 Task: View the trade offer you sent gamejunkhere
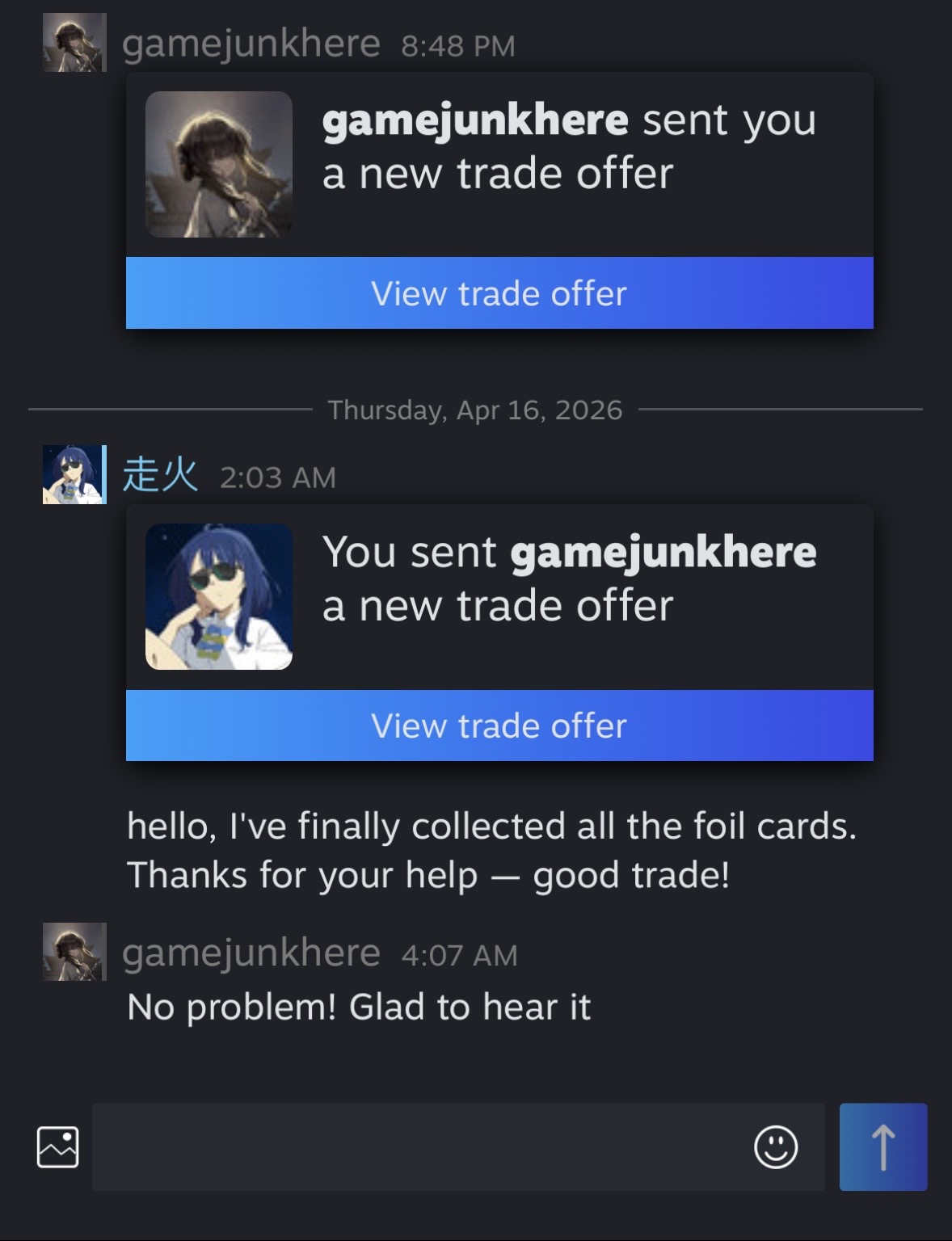coord(499,726)
